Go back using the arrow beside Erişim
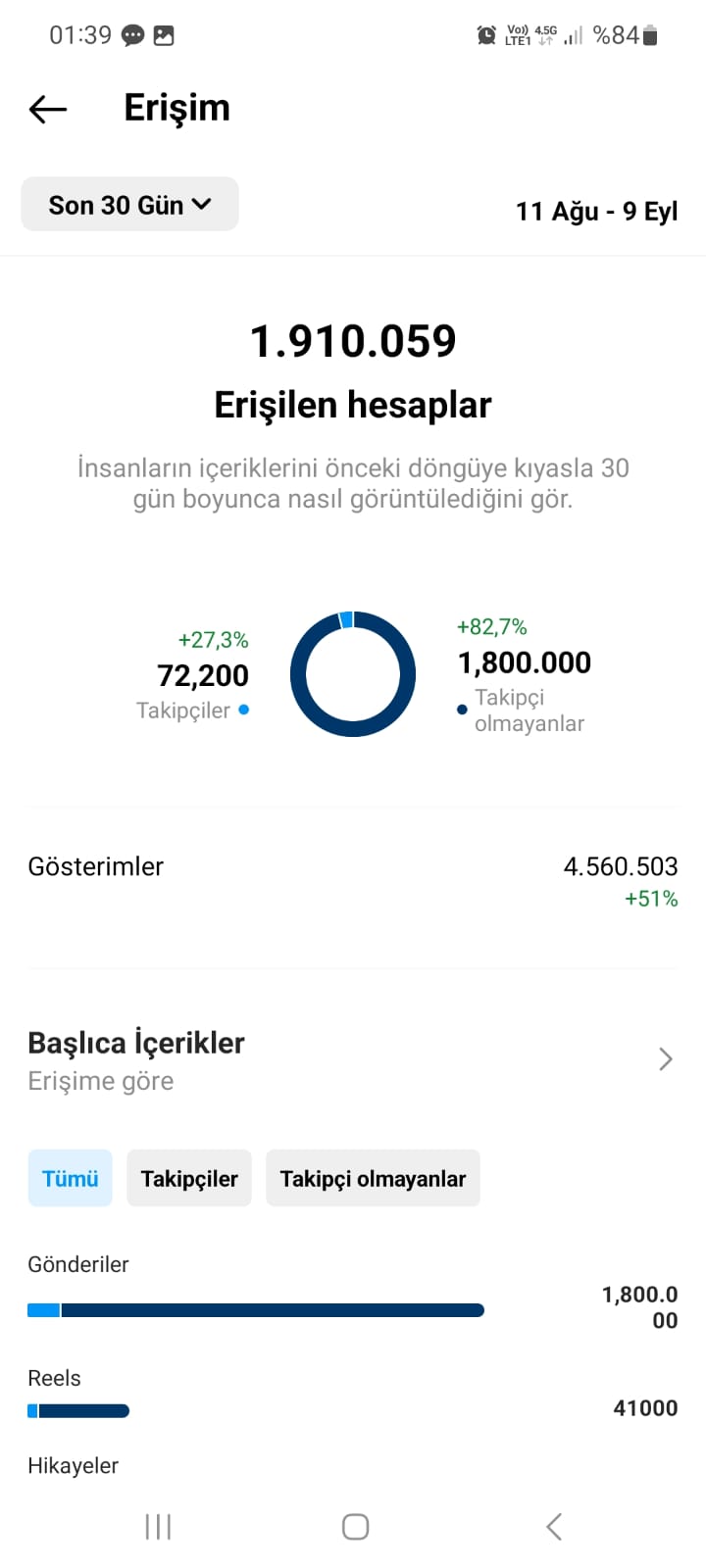This screenshot has width=706, height=1568. pyautogui.click(x=48, y=109)
